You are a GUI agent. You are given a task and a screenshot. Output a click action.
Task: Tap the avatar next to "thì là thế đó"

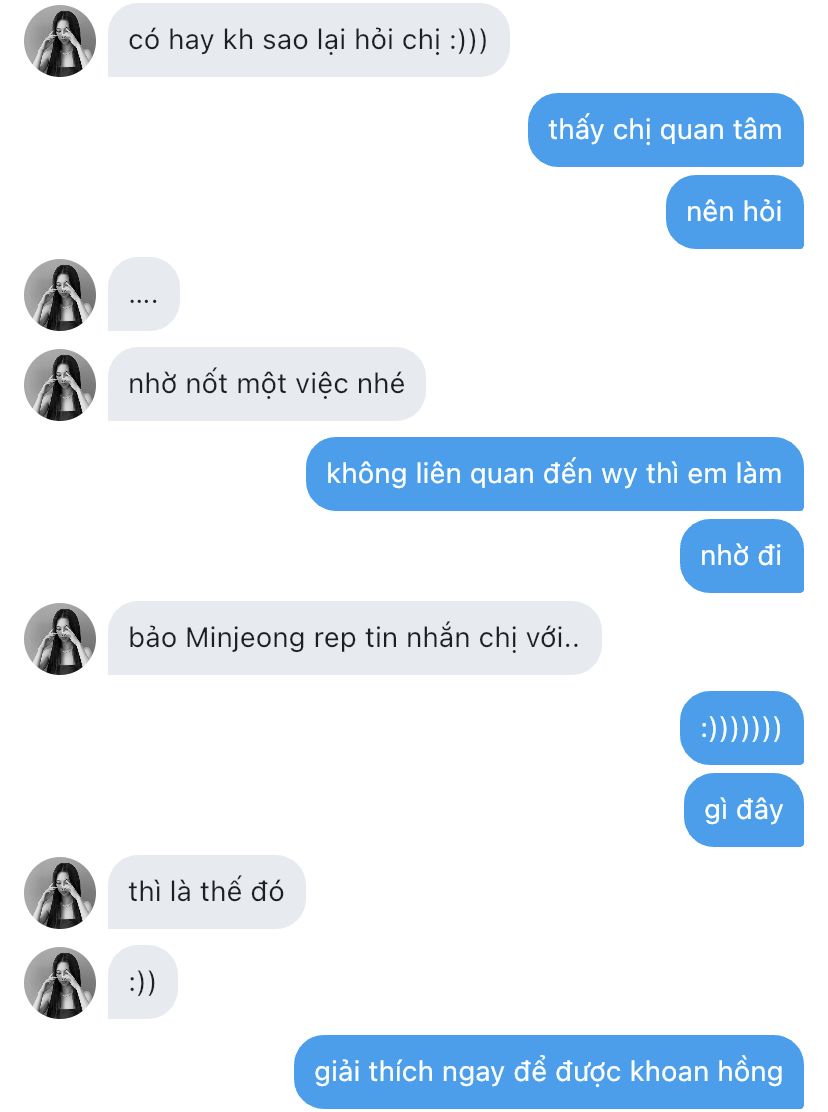[60, 893]
